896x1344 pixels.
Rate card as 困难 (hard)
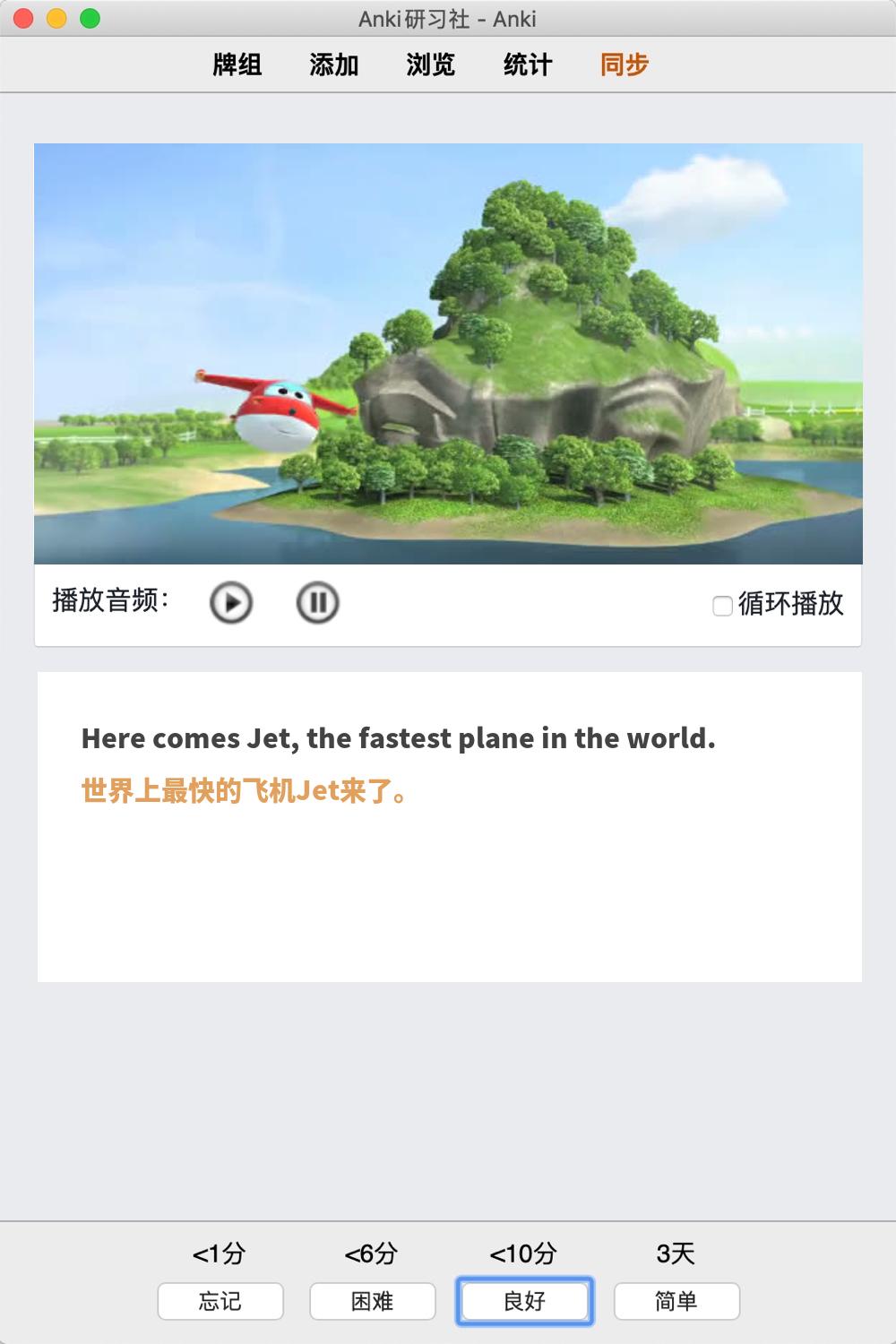[373, 1301]
